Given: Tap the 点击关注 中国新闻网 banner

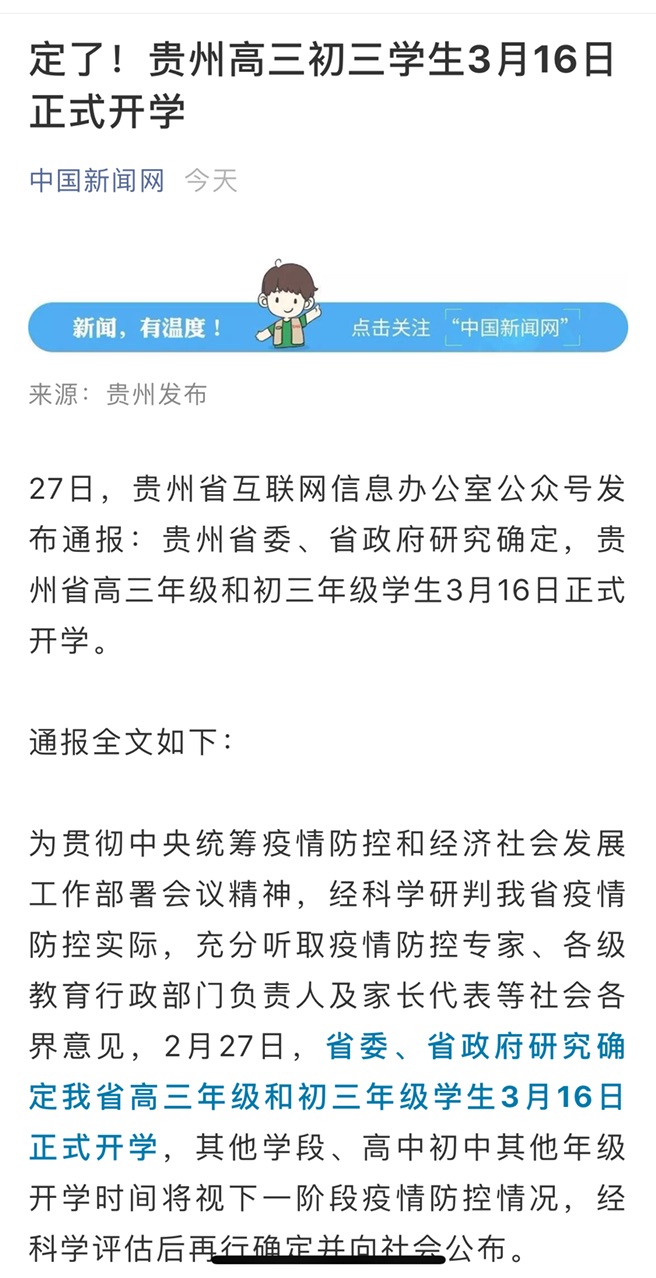Looking at the screenshot, I should pos(465,327).
